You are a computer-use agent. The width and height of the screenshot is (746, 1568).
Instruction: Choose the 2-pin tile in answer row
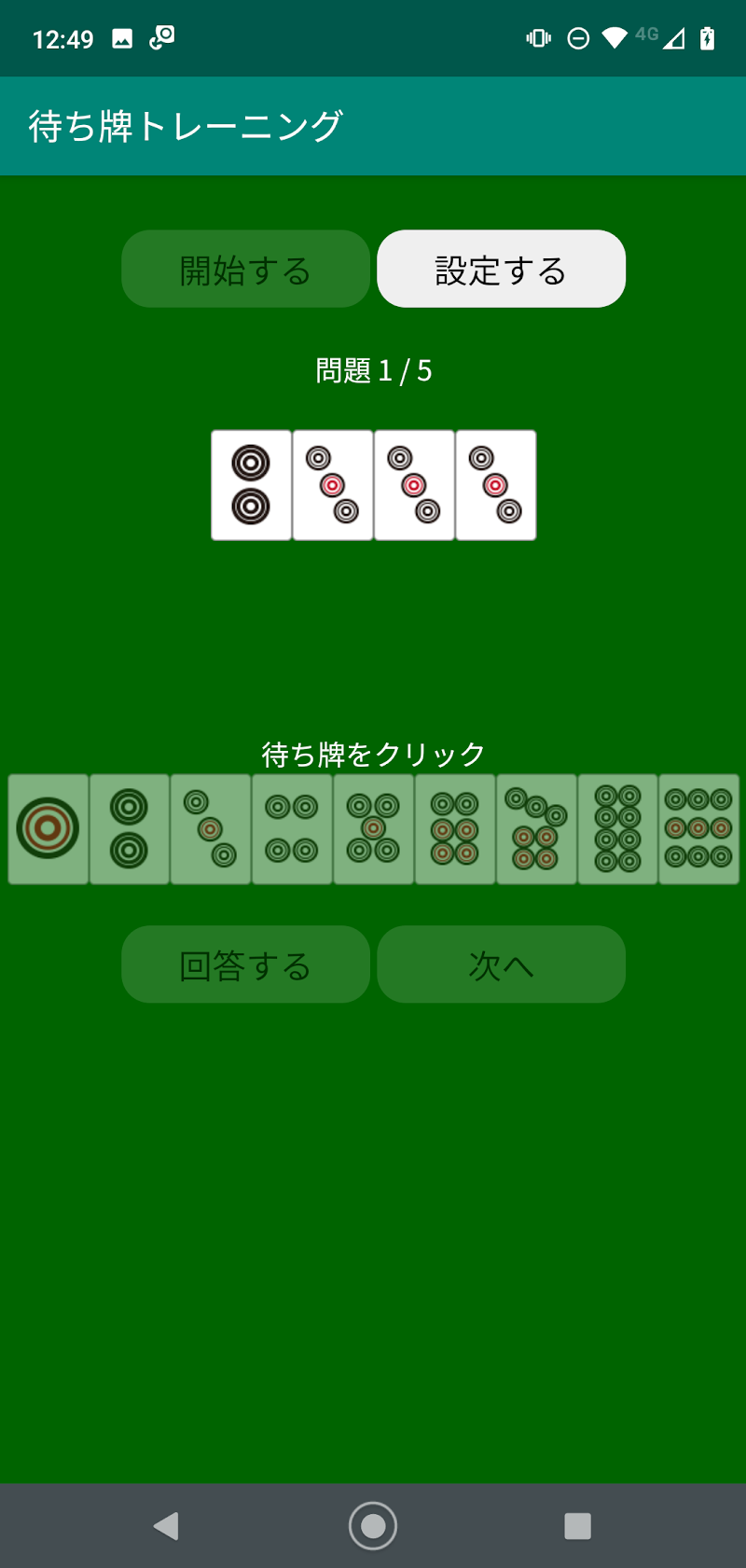coord(130,828)
